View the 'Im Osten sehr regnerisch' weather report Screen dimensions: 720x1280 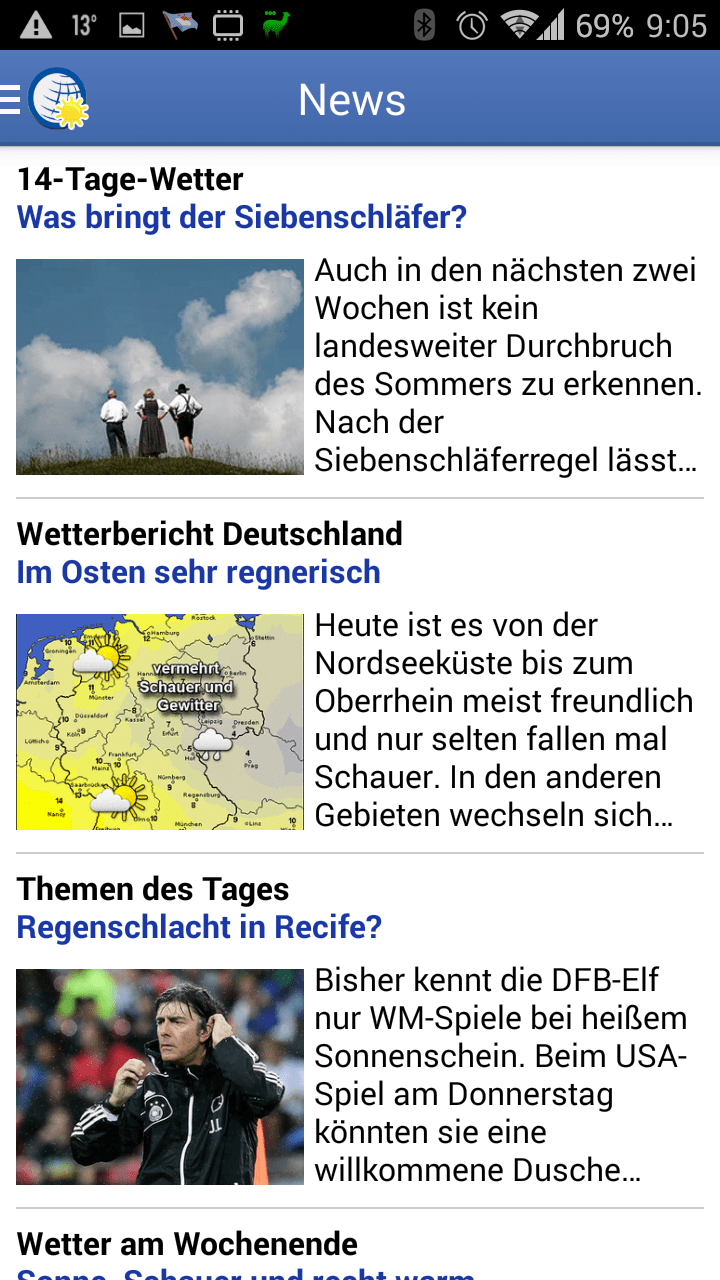click(199, 572)
